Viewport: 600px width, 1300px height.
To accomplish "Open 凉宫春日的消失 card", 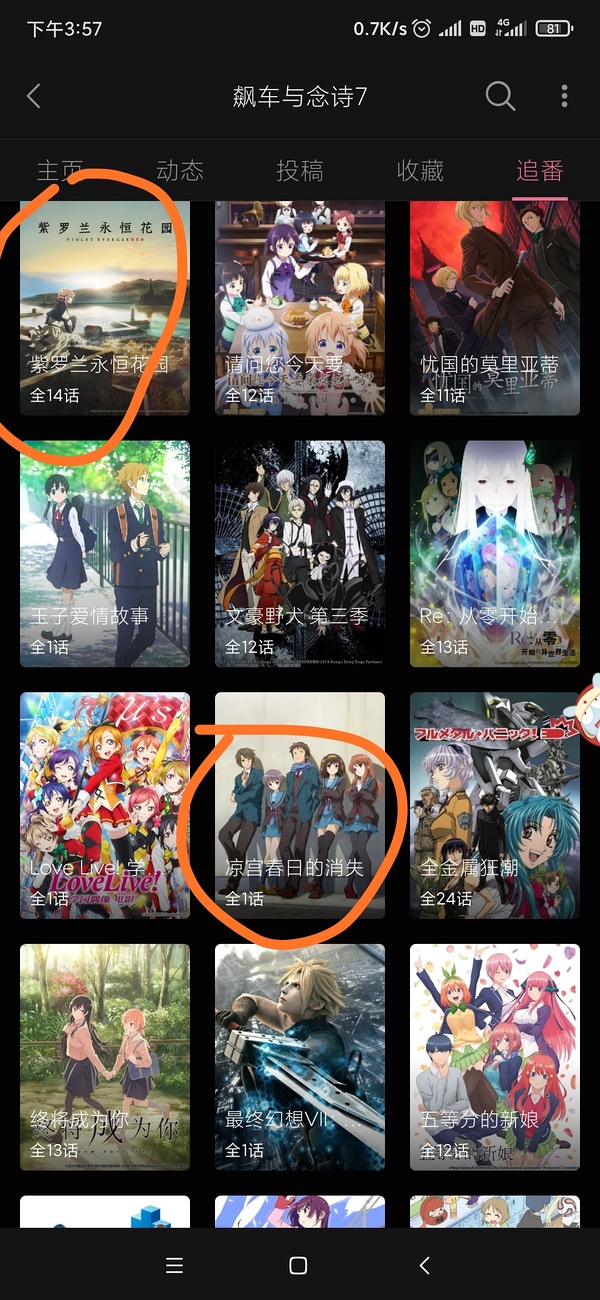I will tap(300, 805).
